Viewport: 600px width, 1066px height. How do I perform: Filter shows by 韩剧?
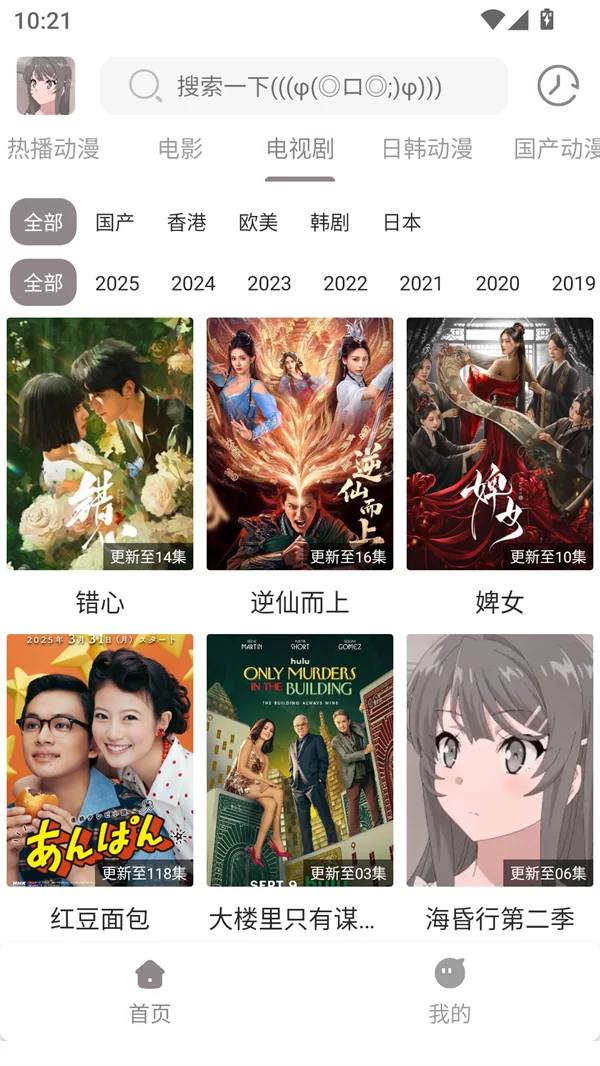330,222
